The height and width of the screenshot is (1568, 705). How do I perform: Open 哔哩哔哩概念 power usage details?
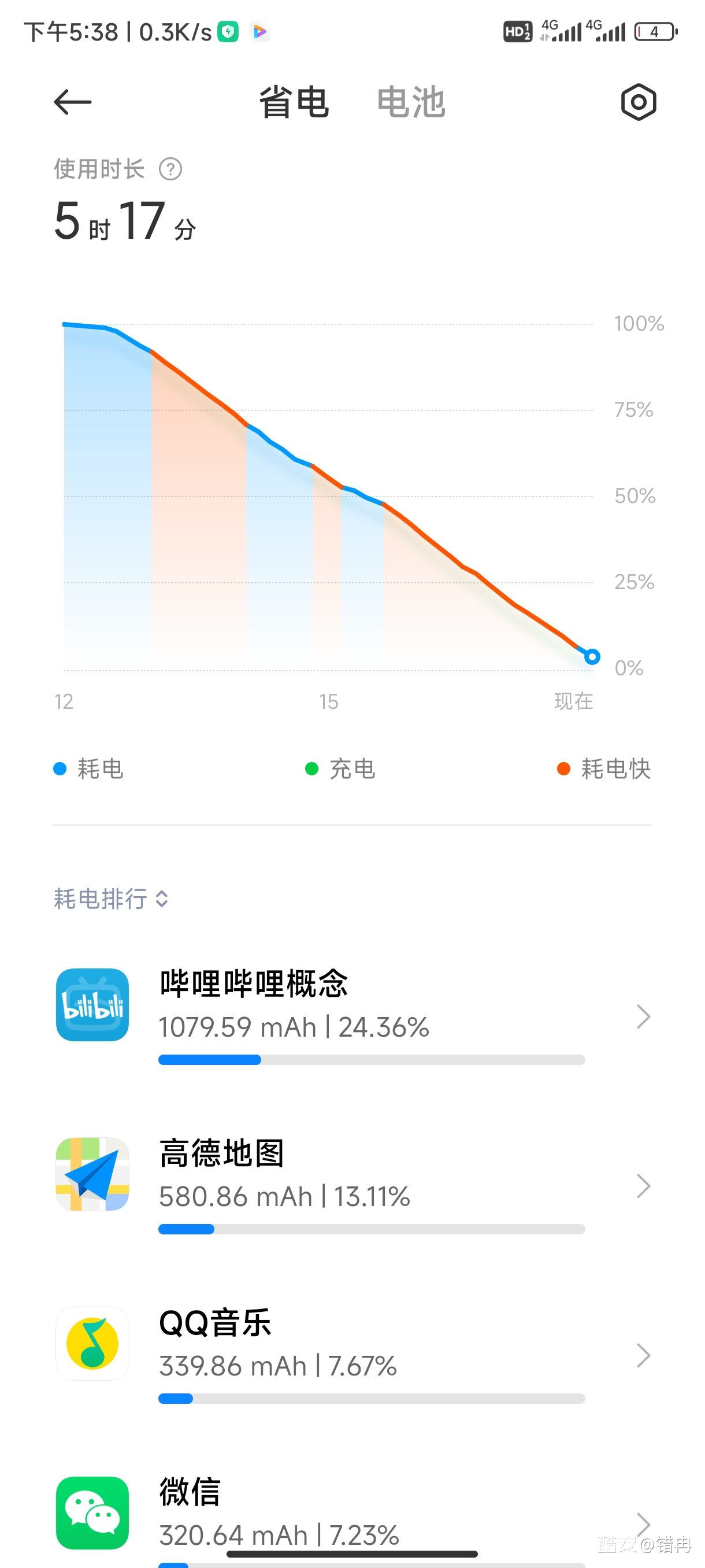tap(353, 1015)
